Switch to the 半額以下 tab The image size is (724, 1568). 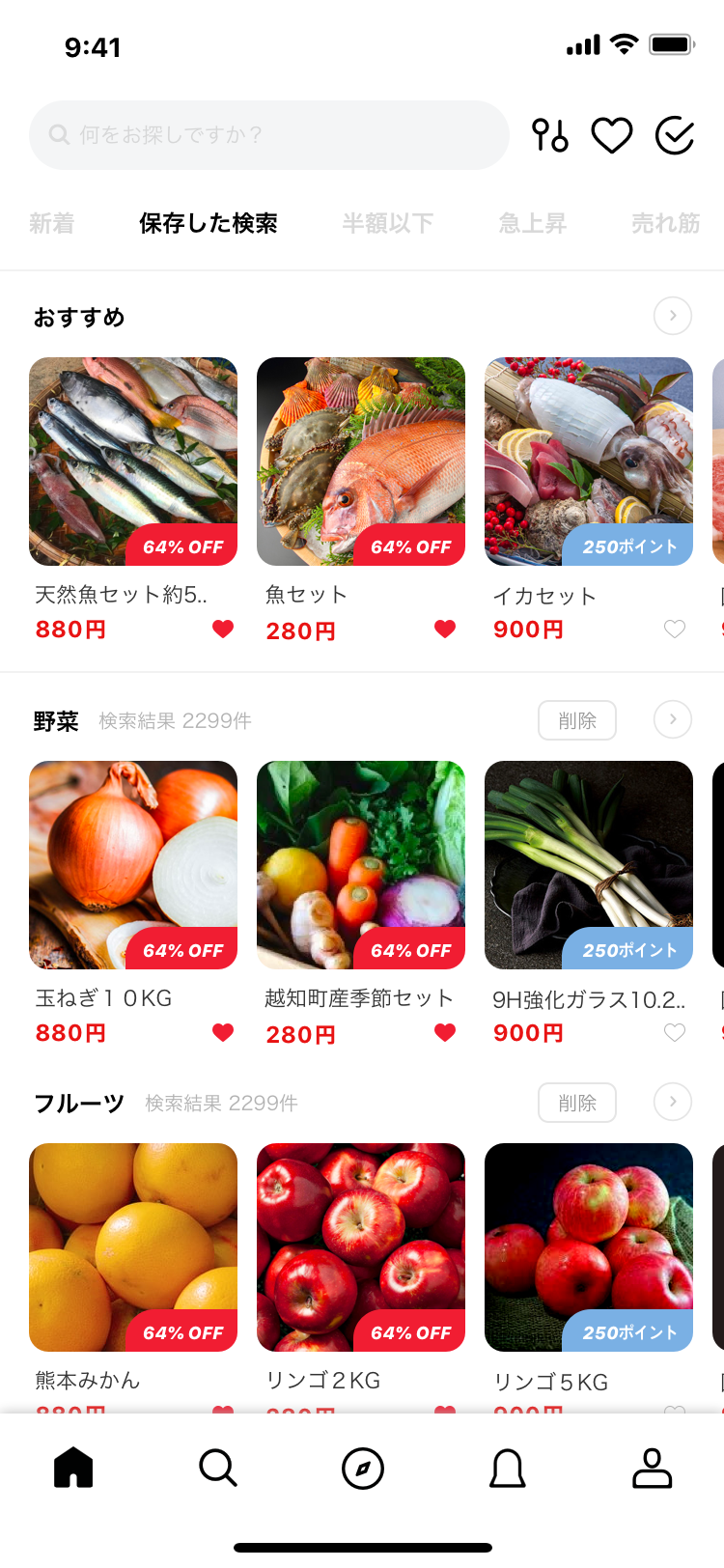[x=387, y=224]
